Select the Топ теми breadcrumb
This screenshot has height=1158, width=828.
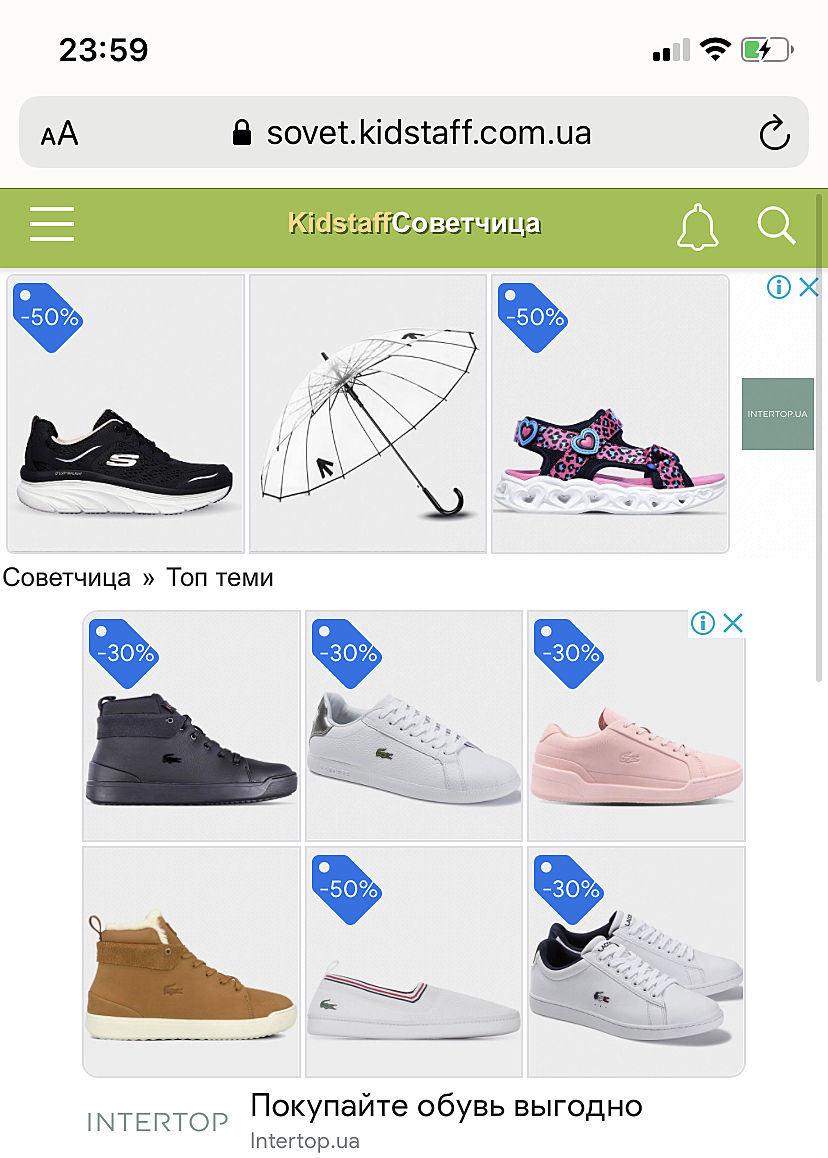pos(219,577)
